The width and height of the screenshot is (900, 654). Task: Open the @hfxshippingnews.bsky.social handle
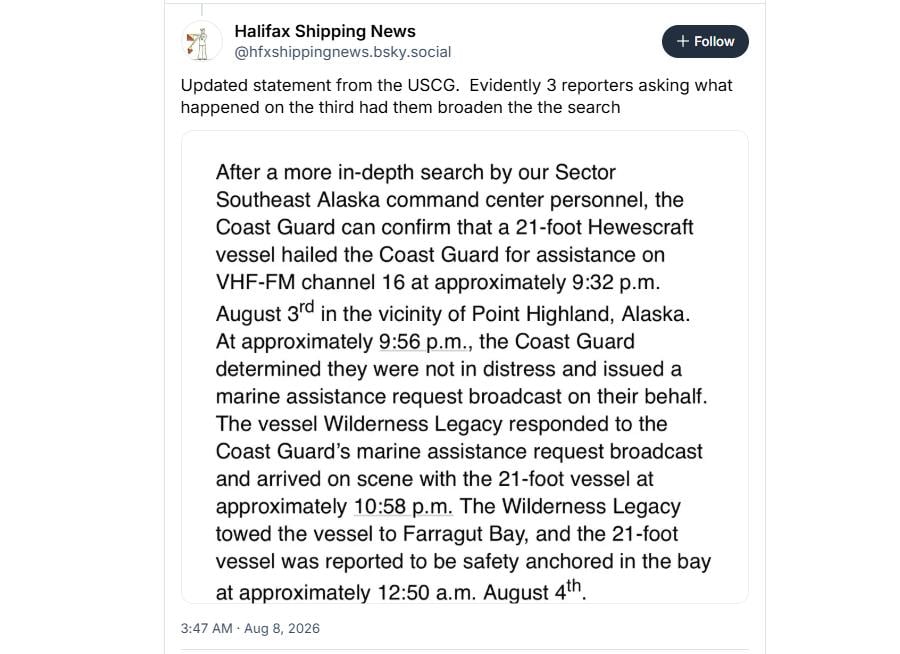click(x=343, y=52)
